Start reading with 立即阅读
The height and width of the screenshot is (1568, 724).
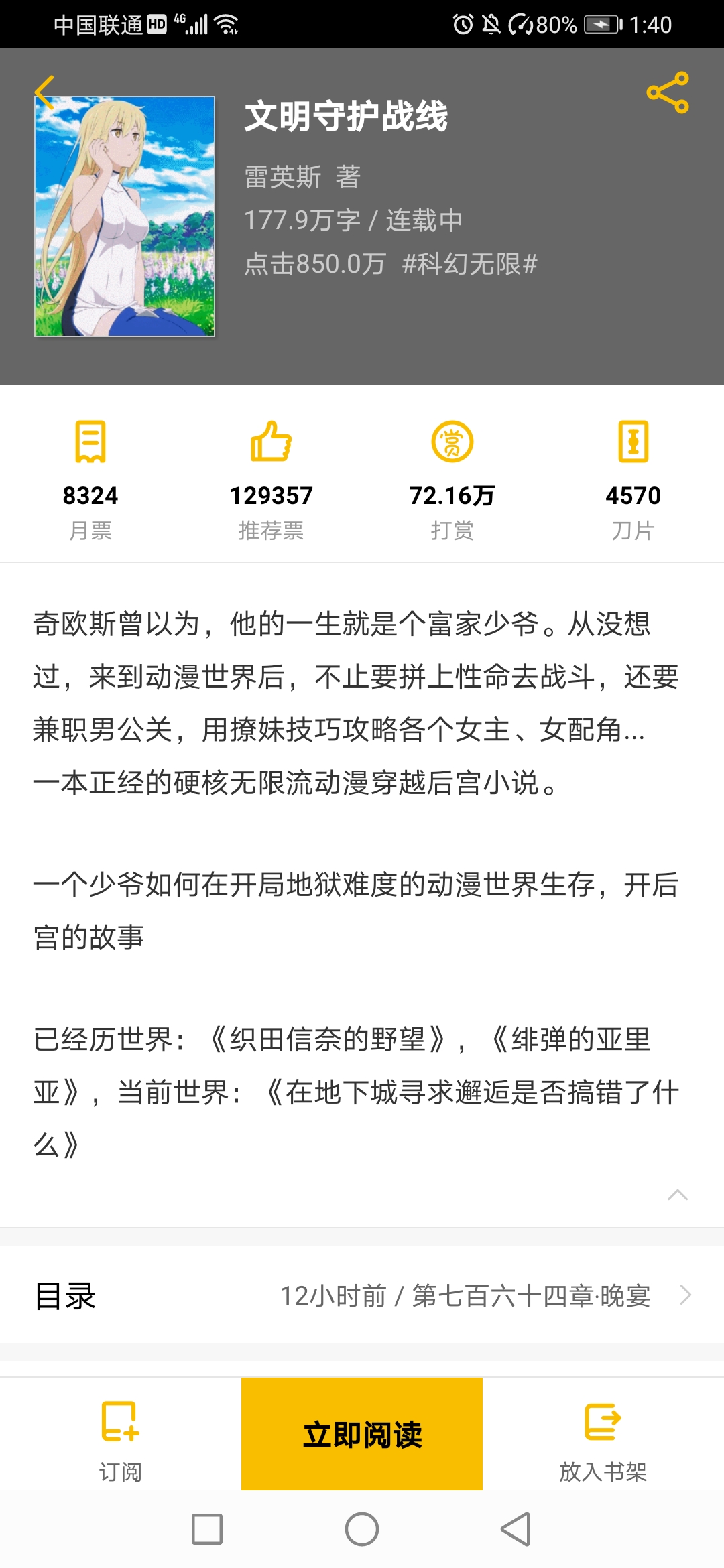pos(362,1434)
